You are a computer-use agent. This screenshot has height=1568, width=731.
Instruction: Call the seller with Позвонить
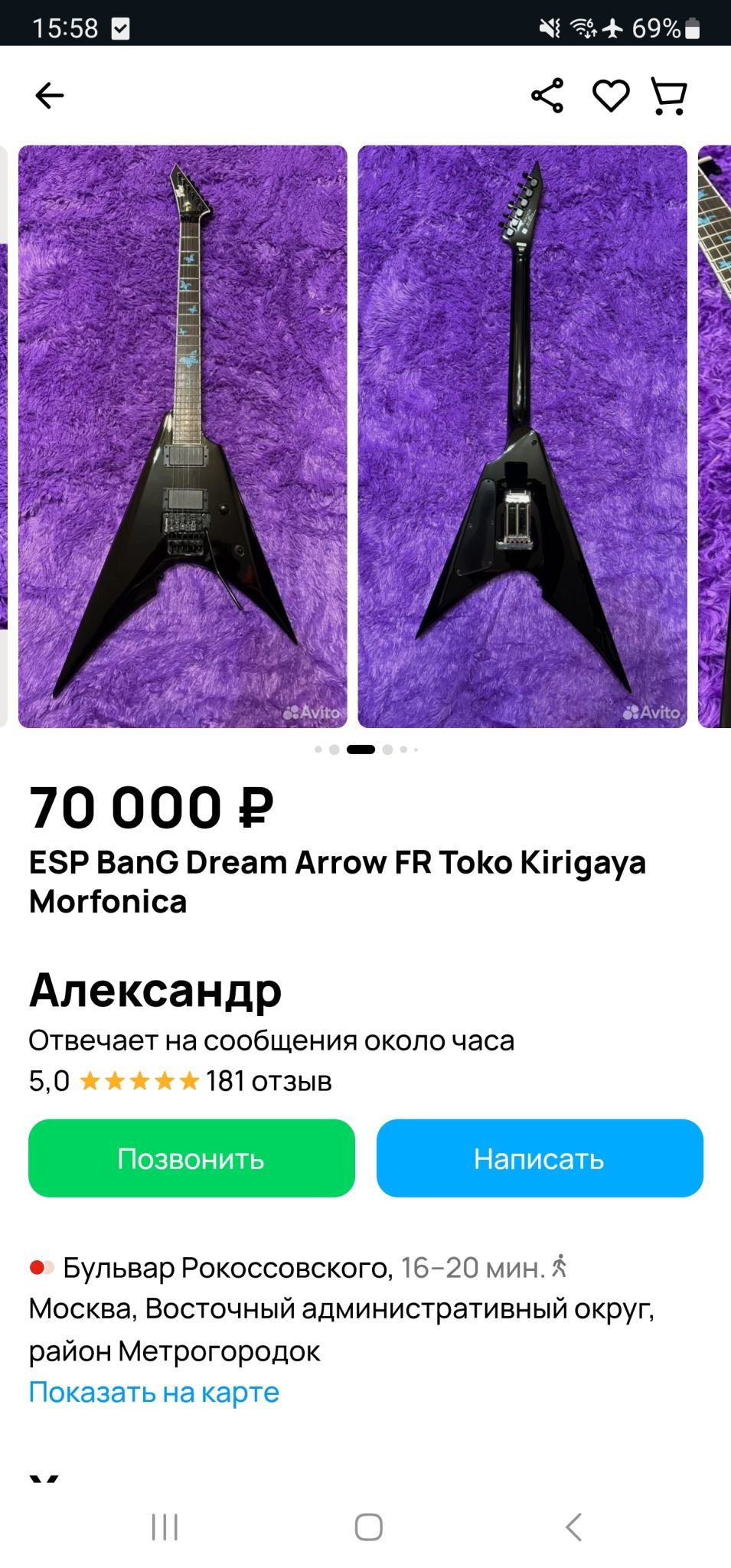pos(191,1158)
